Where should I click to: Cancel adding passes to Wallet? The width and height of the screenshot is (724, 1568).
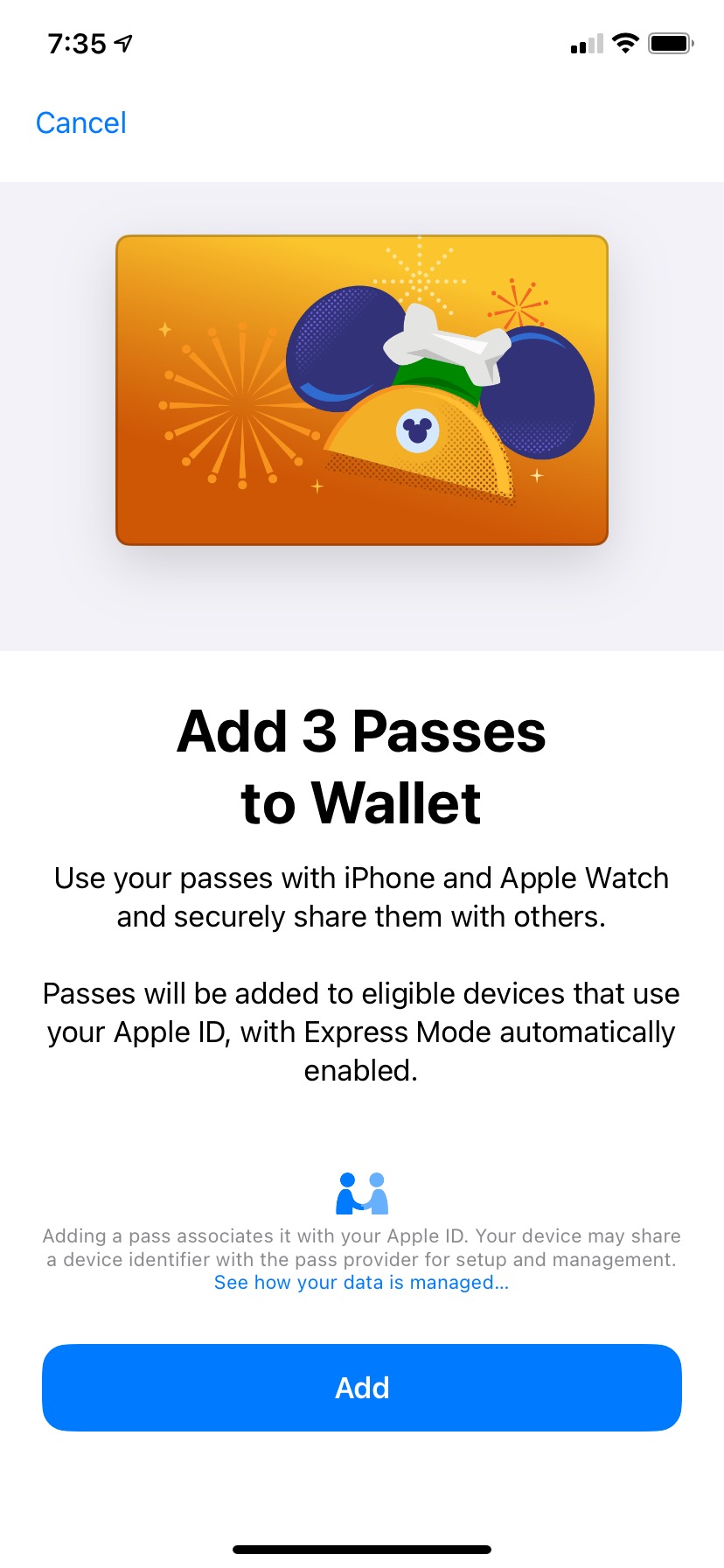(80, 123)
